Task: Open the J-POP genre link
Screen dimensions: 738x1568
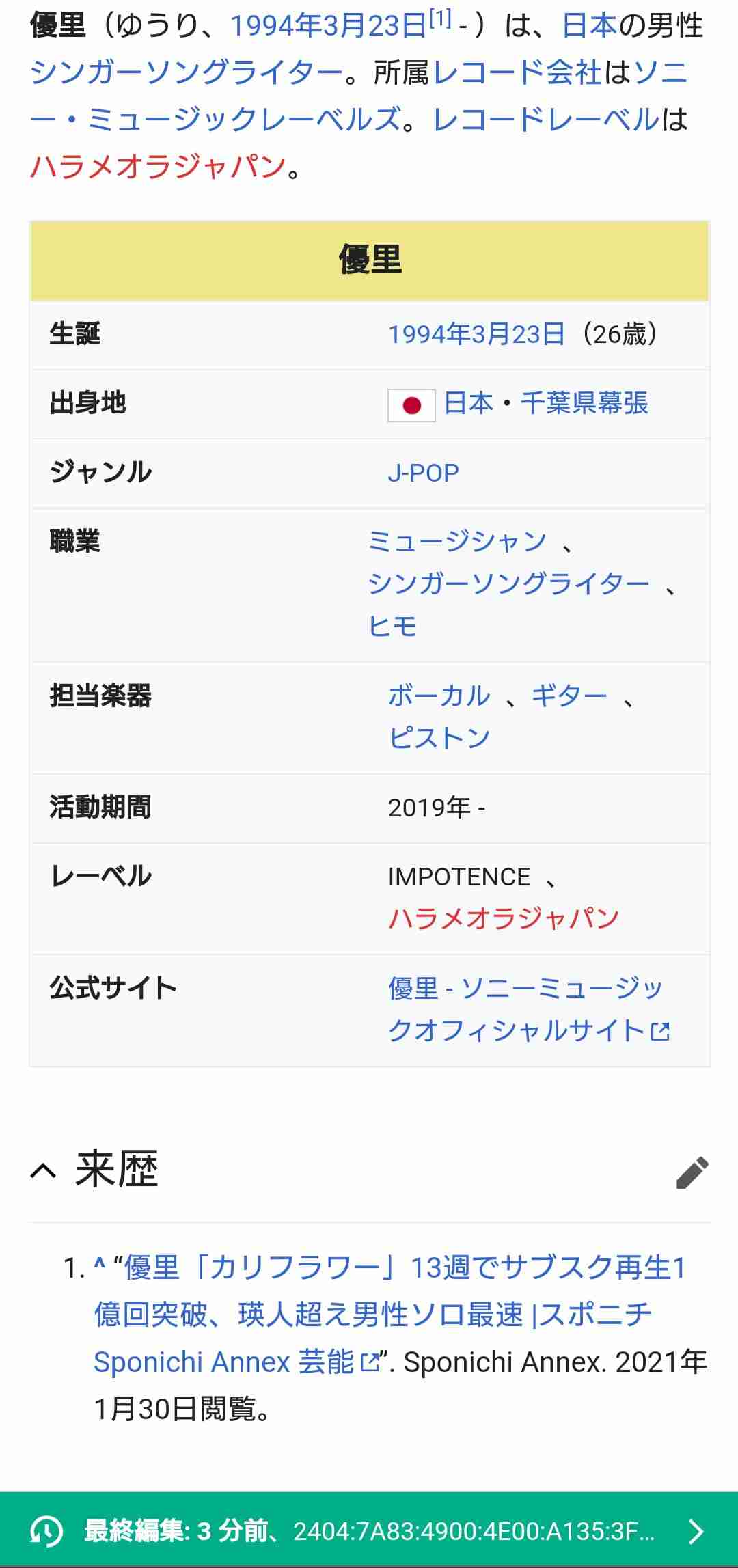Action: coord(423,473)
